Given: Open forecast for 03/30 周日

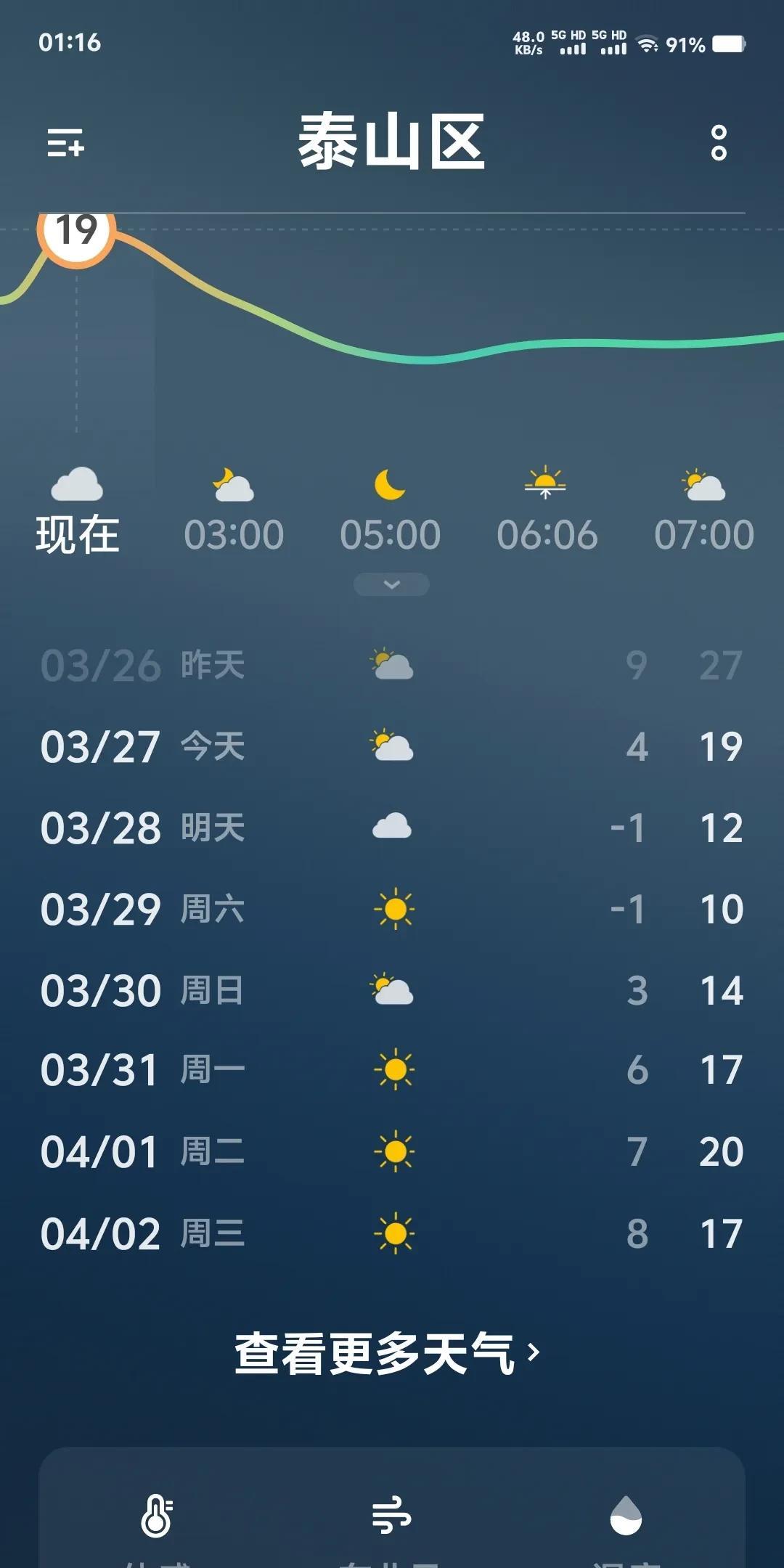Looking at the screenshot, I should pos(392,990).
